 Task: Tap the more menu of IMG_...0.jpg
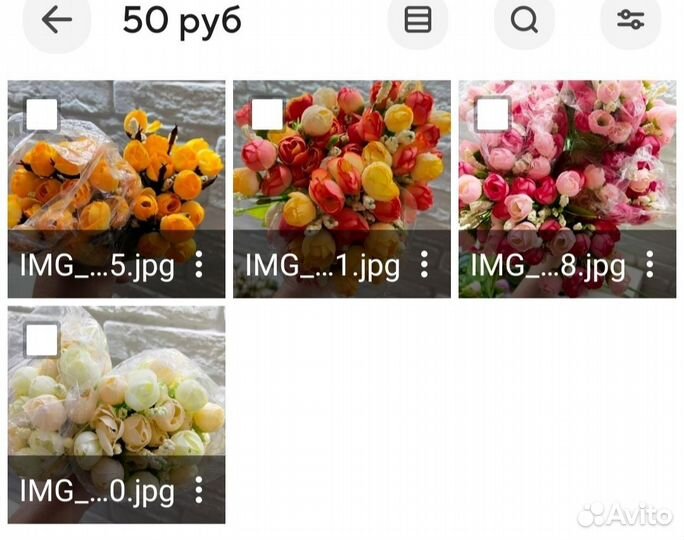199,491
